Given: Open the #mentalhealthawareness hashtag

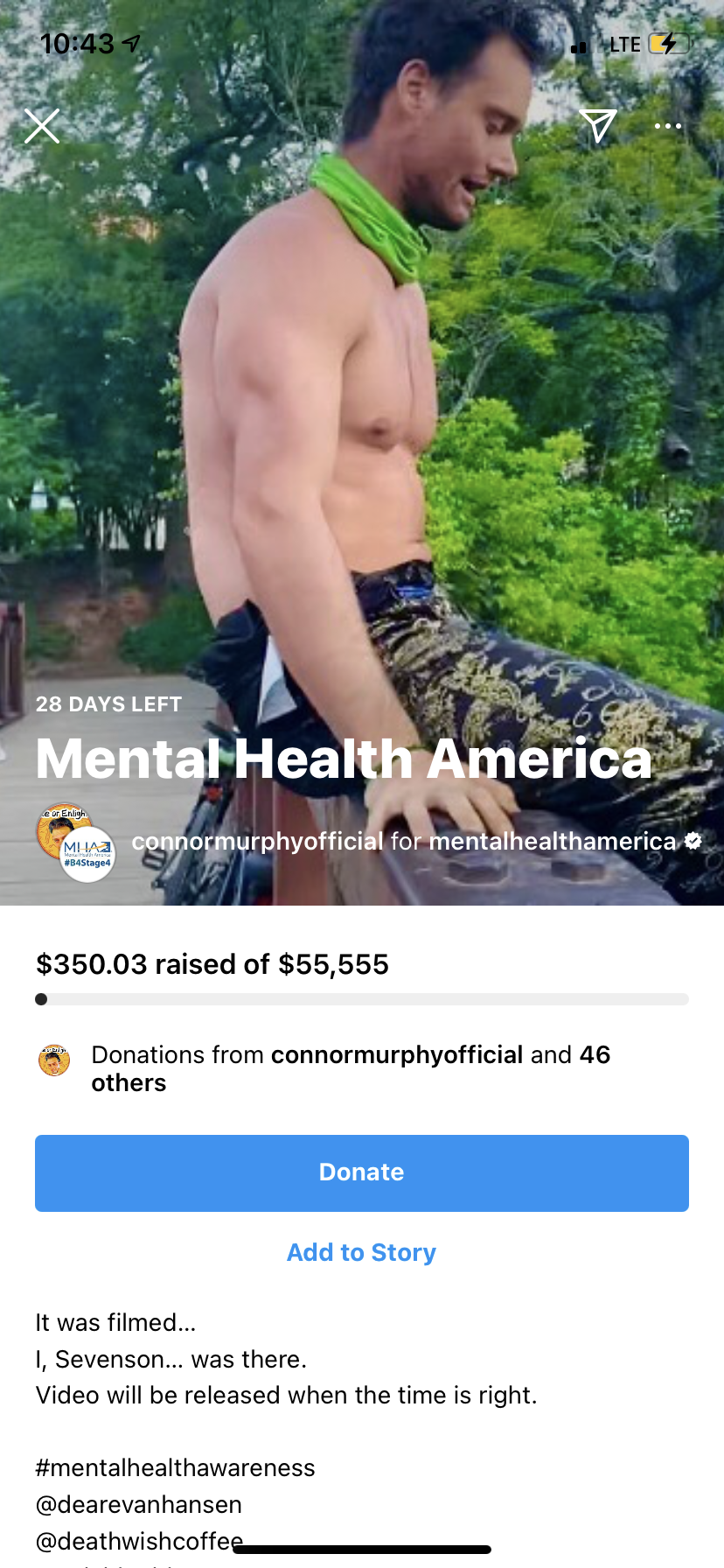Looking at the screenshot, I should pos(176,1467).
